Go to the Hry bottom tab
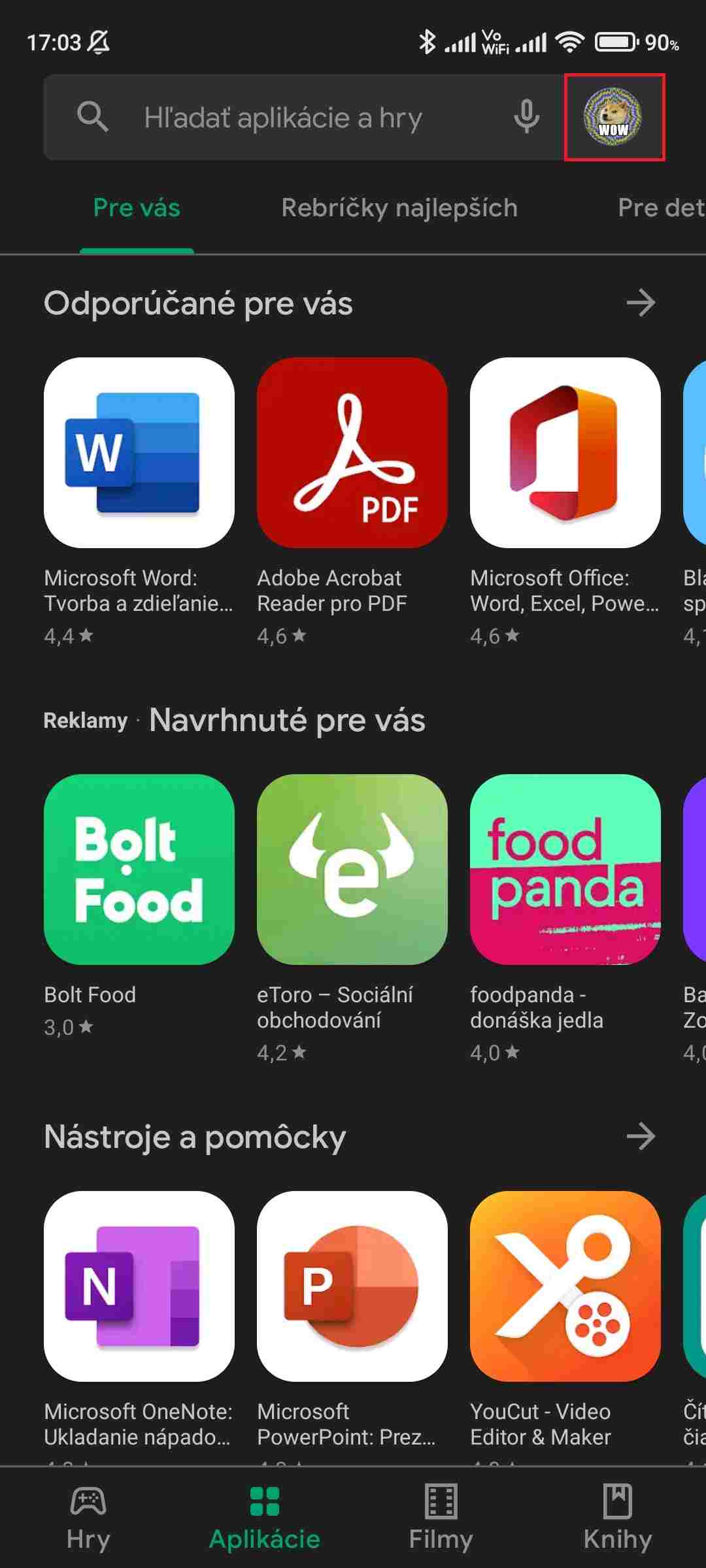This screenshot has height=1568, width=706. [x=88, y=1518]
